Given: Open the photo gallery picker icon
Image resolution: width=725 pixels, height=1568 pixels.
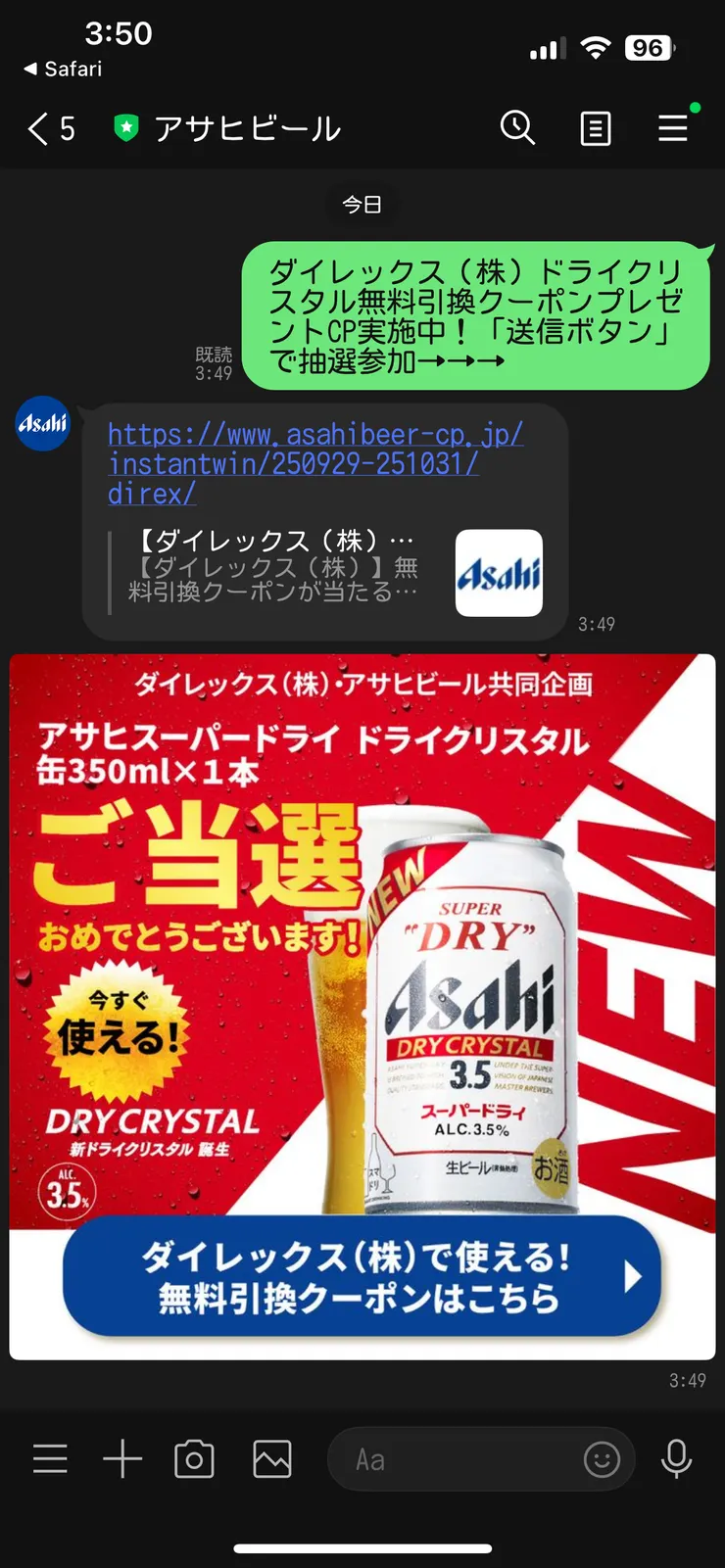Looking at the screenshot, I should click(271, 1458).
